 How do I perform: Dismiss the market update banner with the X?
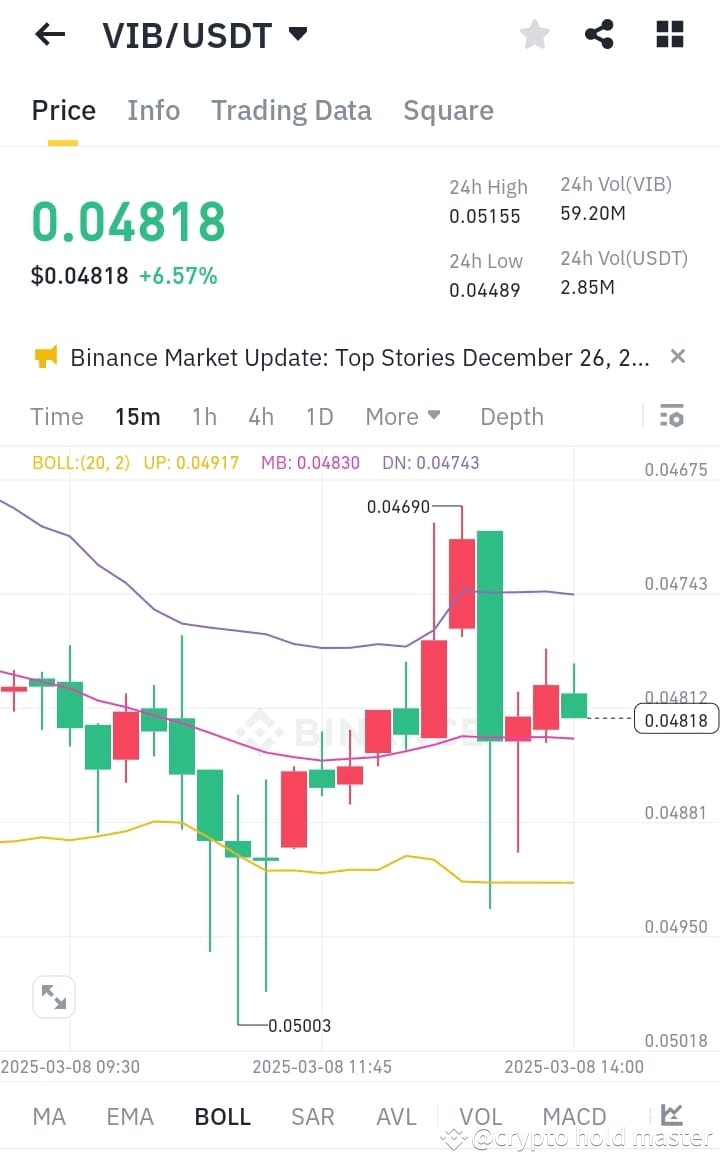click(x=677, y=356)
